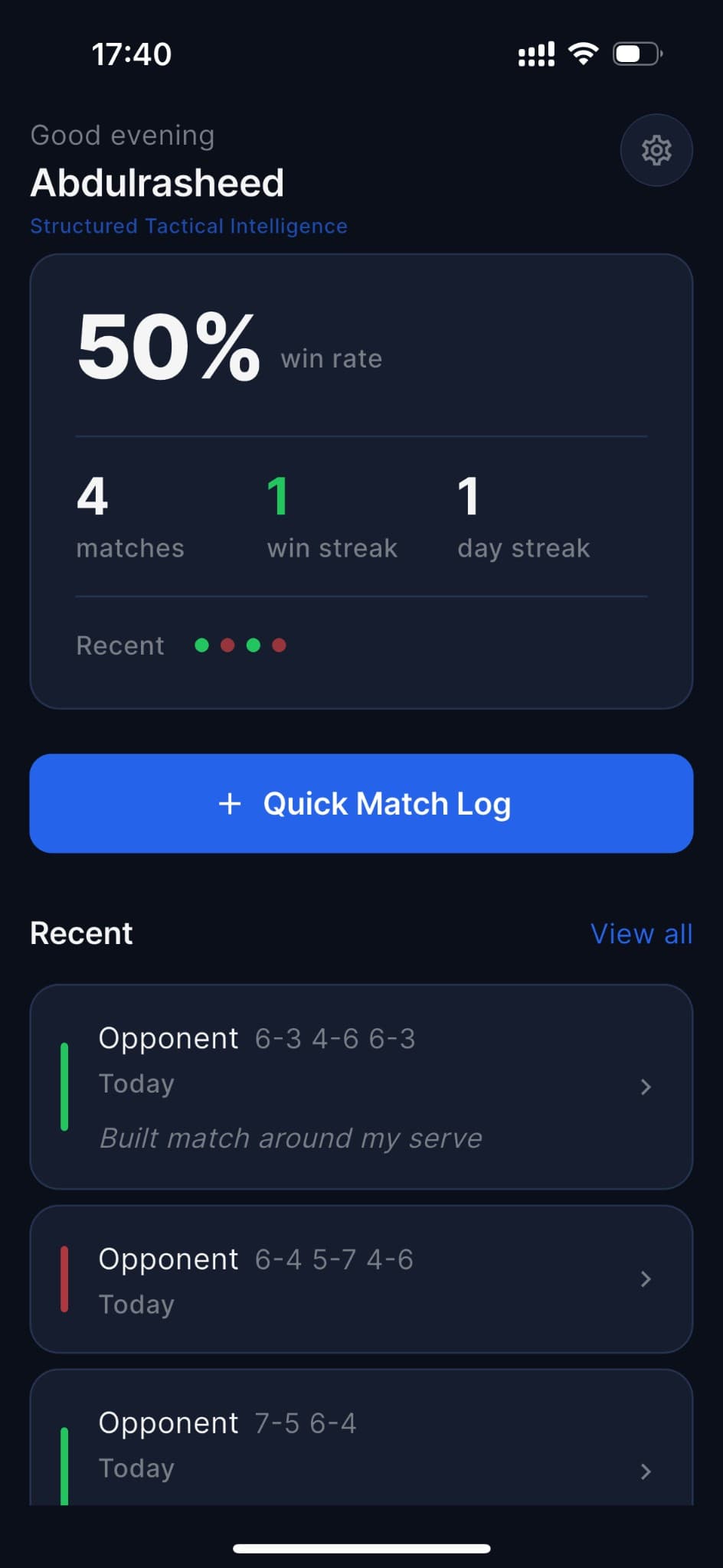Tap the last red dot in Recent row
The image size is (723, 1568).
point(280,645)
